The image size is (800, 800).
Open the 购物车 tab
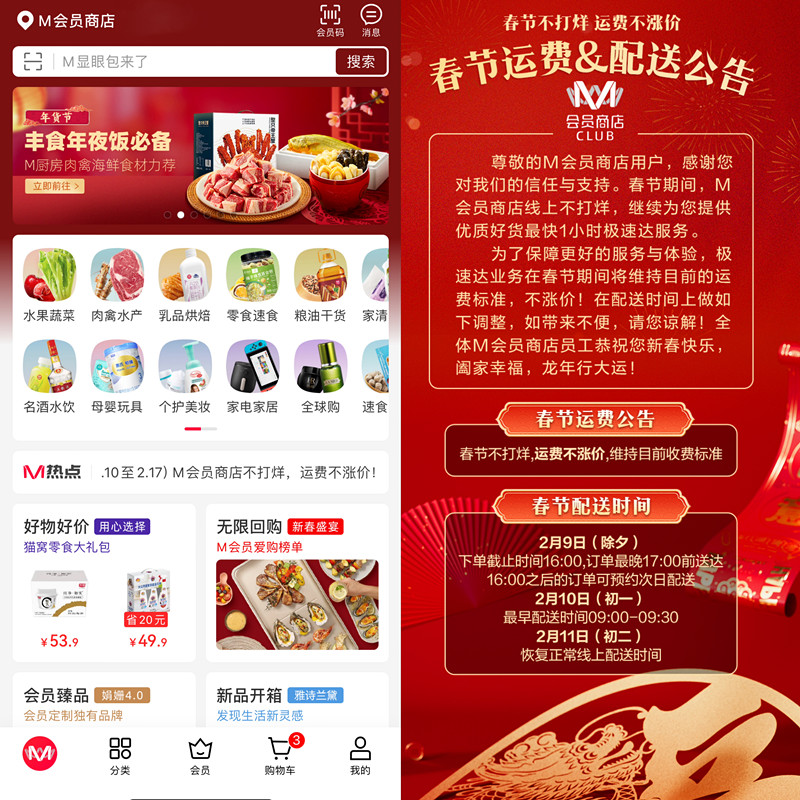tap(280, 756)
